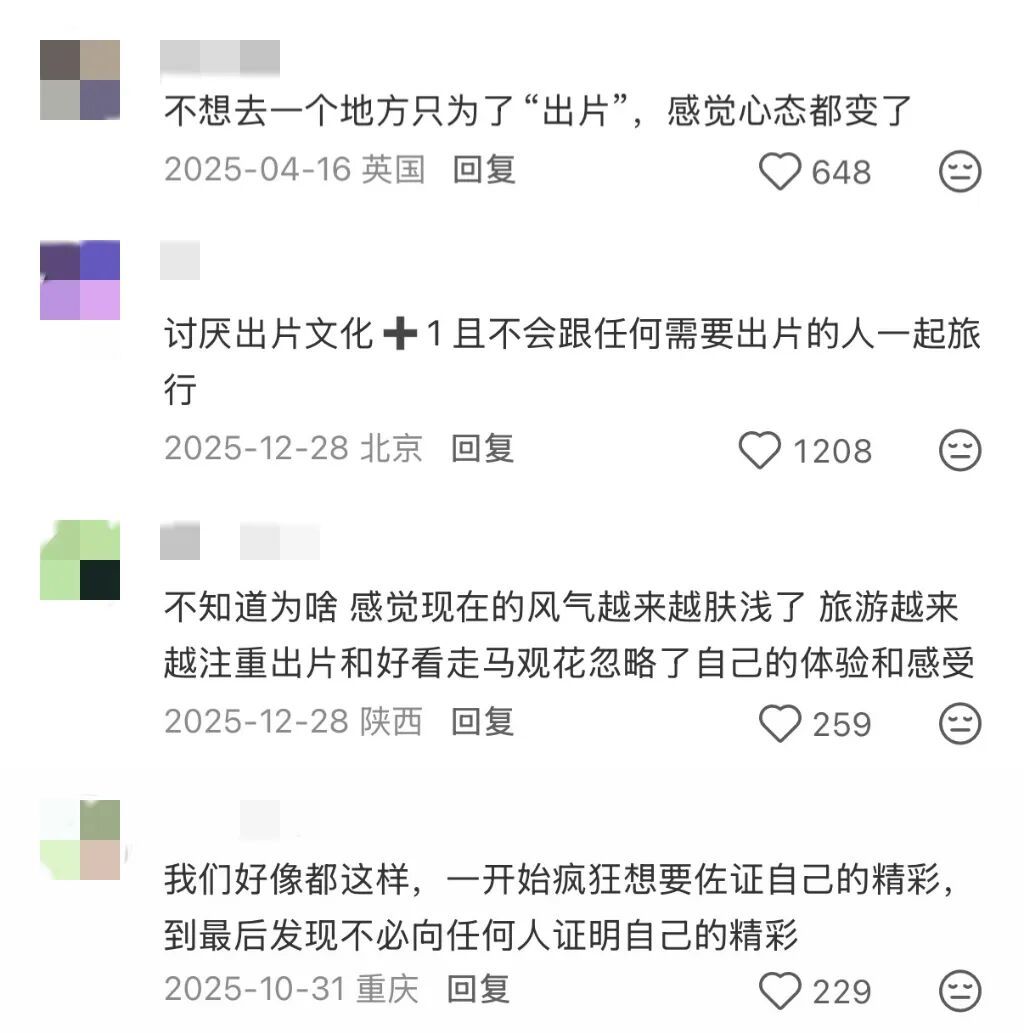Like the comment with 1208 likes
Screen dimensions: 1024x1033
click(760, 451)
